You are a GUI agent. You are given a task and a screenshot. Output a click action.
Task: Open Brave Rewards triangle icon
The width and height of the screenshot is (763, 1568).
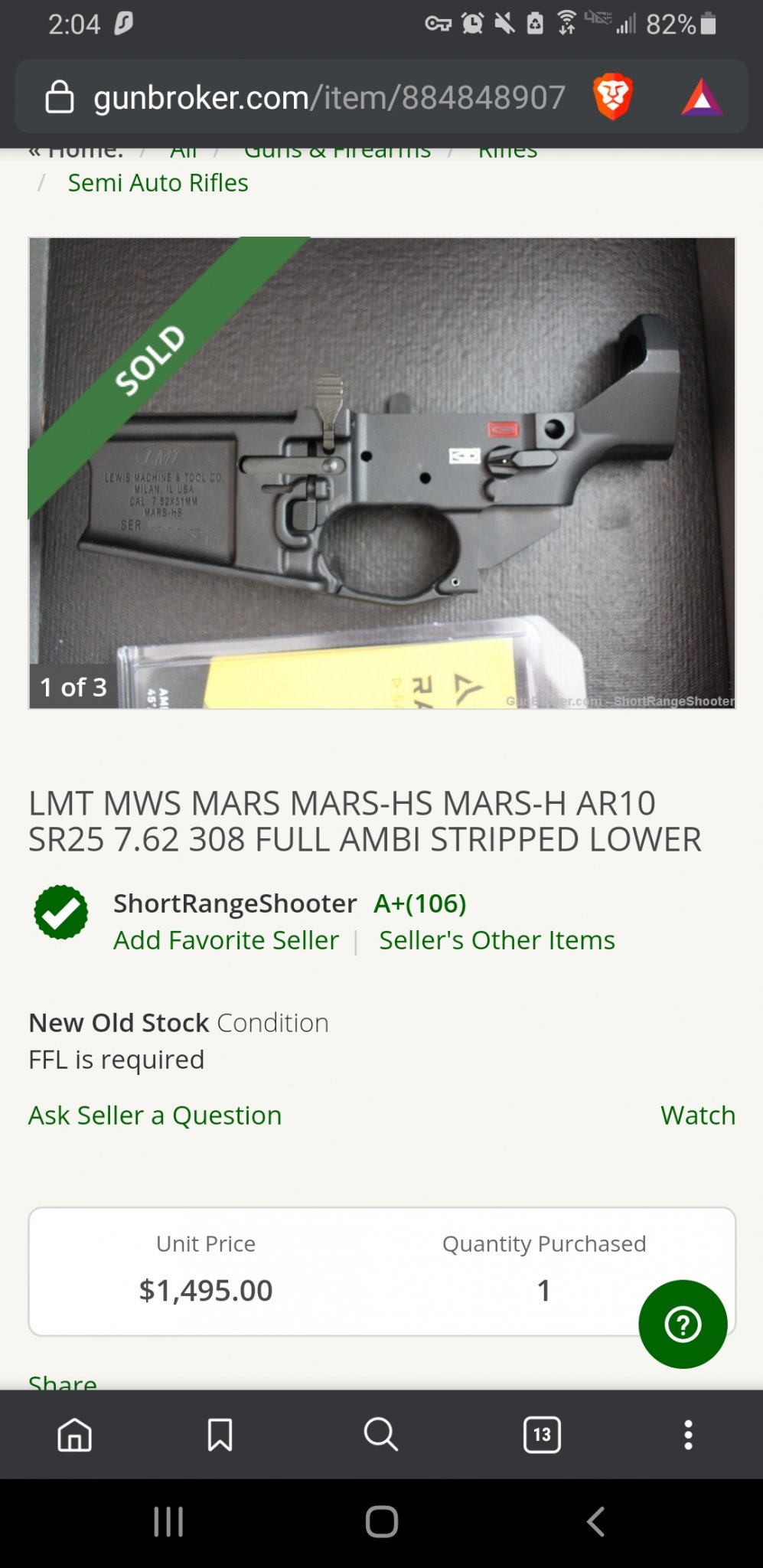point(701,98)
